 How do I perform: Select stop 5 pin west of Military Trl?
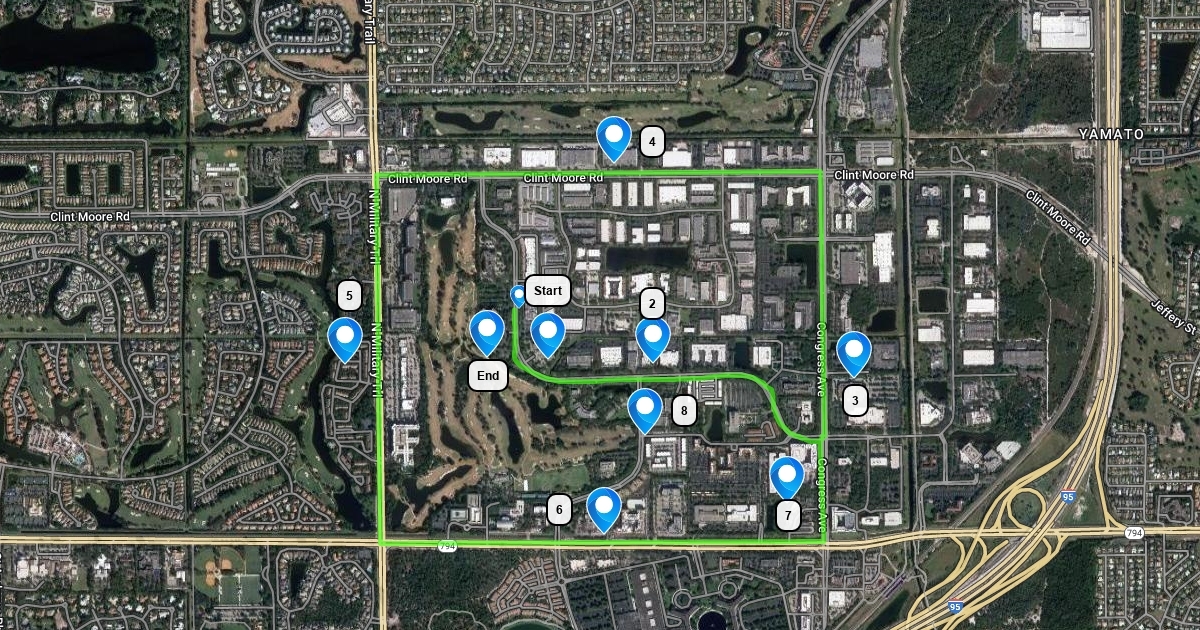[345, 337]
